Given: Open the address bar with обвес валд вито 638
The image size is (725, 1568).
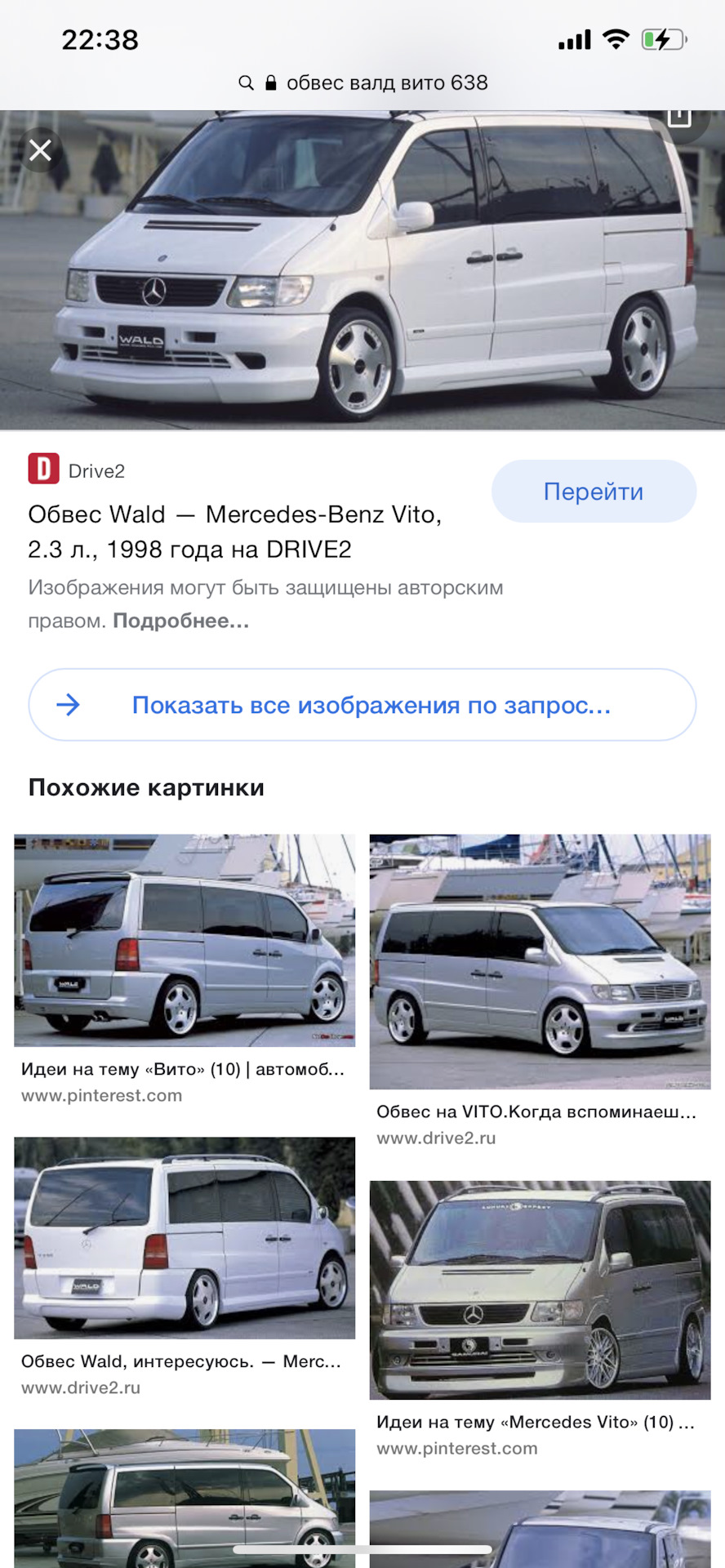Looking at the screenshot, I should tap(362, 82).
